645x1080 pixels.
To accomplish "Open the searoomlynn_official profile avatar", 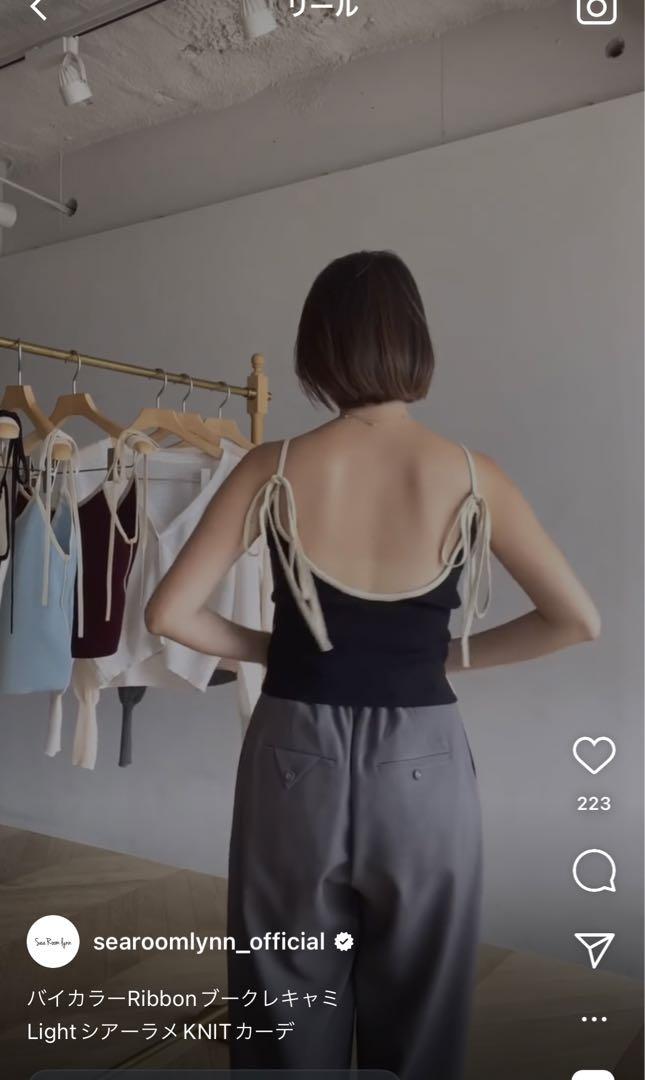I will (x=53, y=942).
